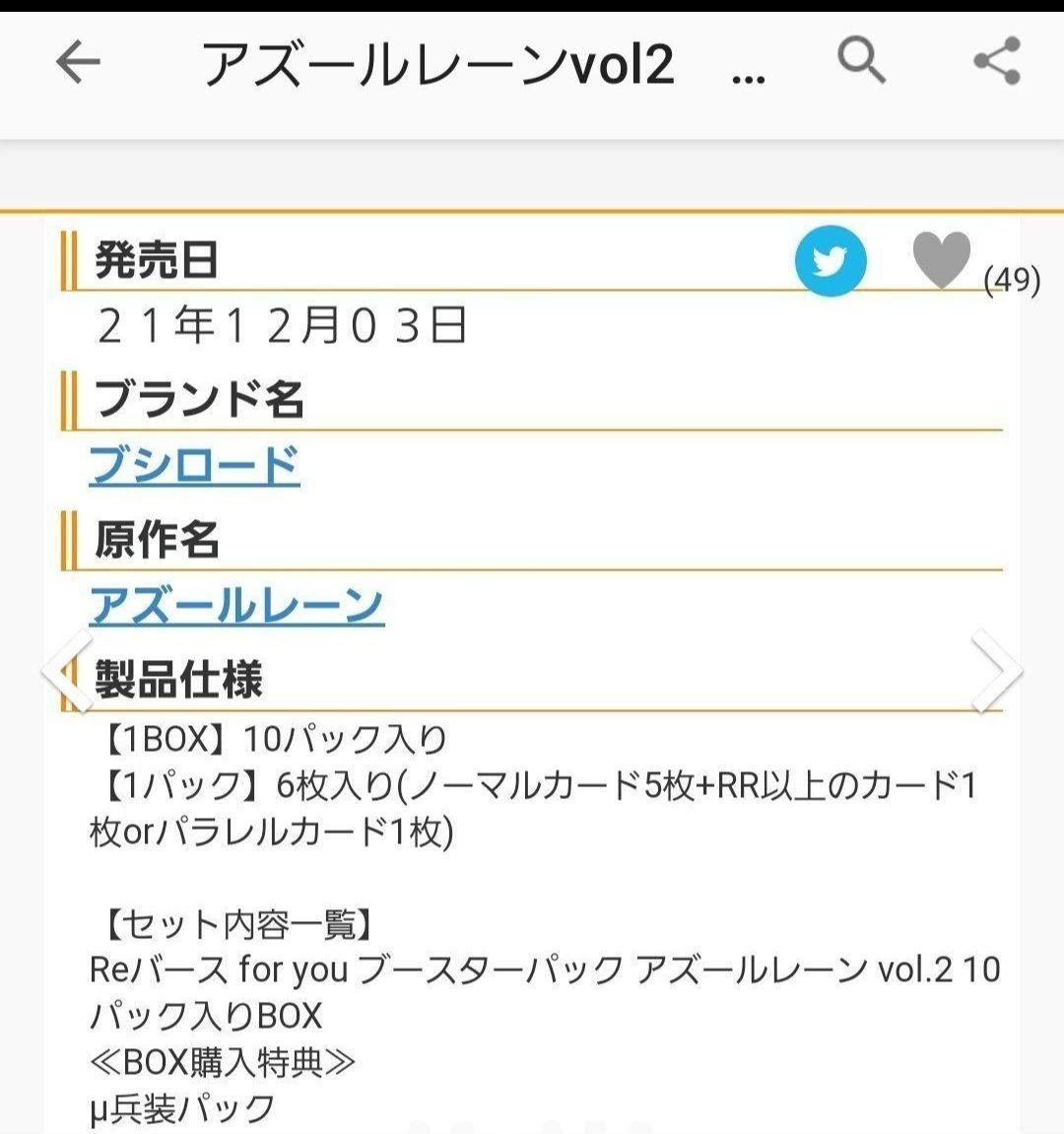Tap the (49) favorite counter

tap(1014, 282)
